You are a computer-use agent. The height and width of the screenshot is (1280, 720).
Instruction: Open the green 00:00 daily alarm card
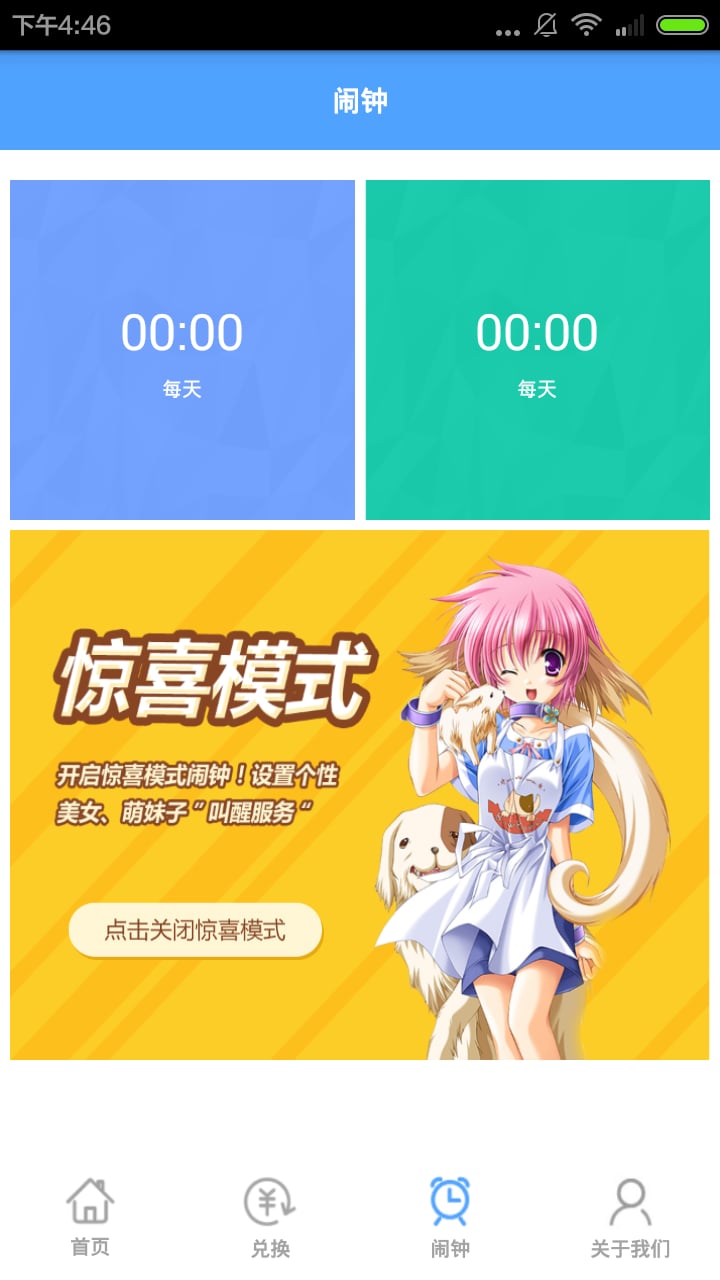pos(536,350)
